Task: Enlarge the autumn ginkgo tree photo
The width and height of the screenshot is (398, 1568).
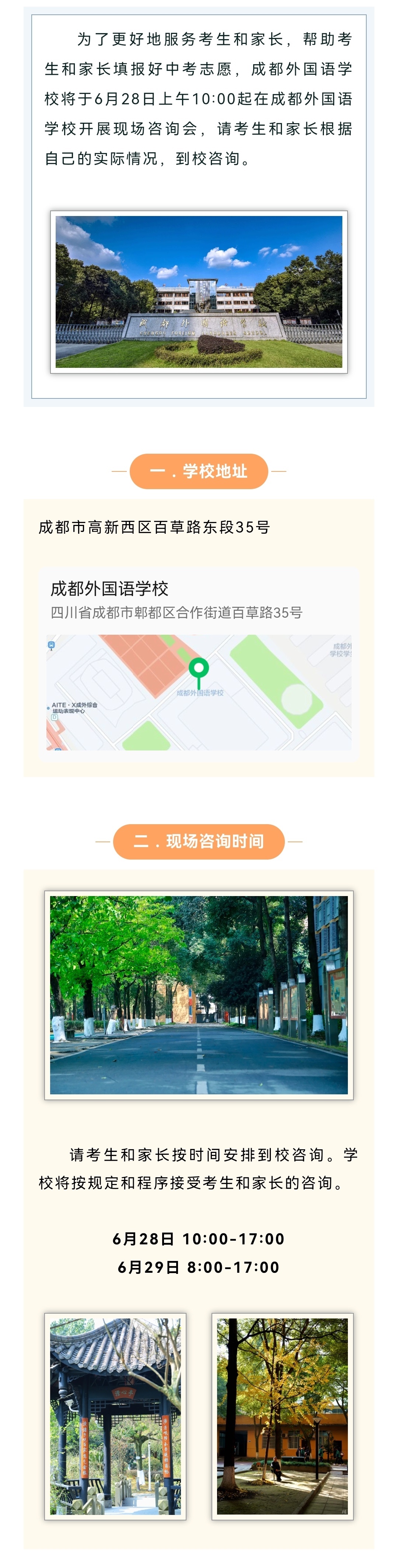Action: tap(282, 1416)
